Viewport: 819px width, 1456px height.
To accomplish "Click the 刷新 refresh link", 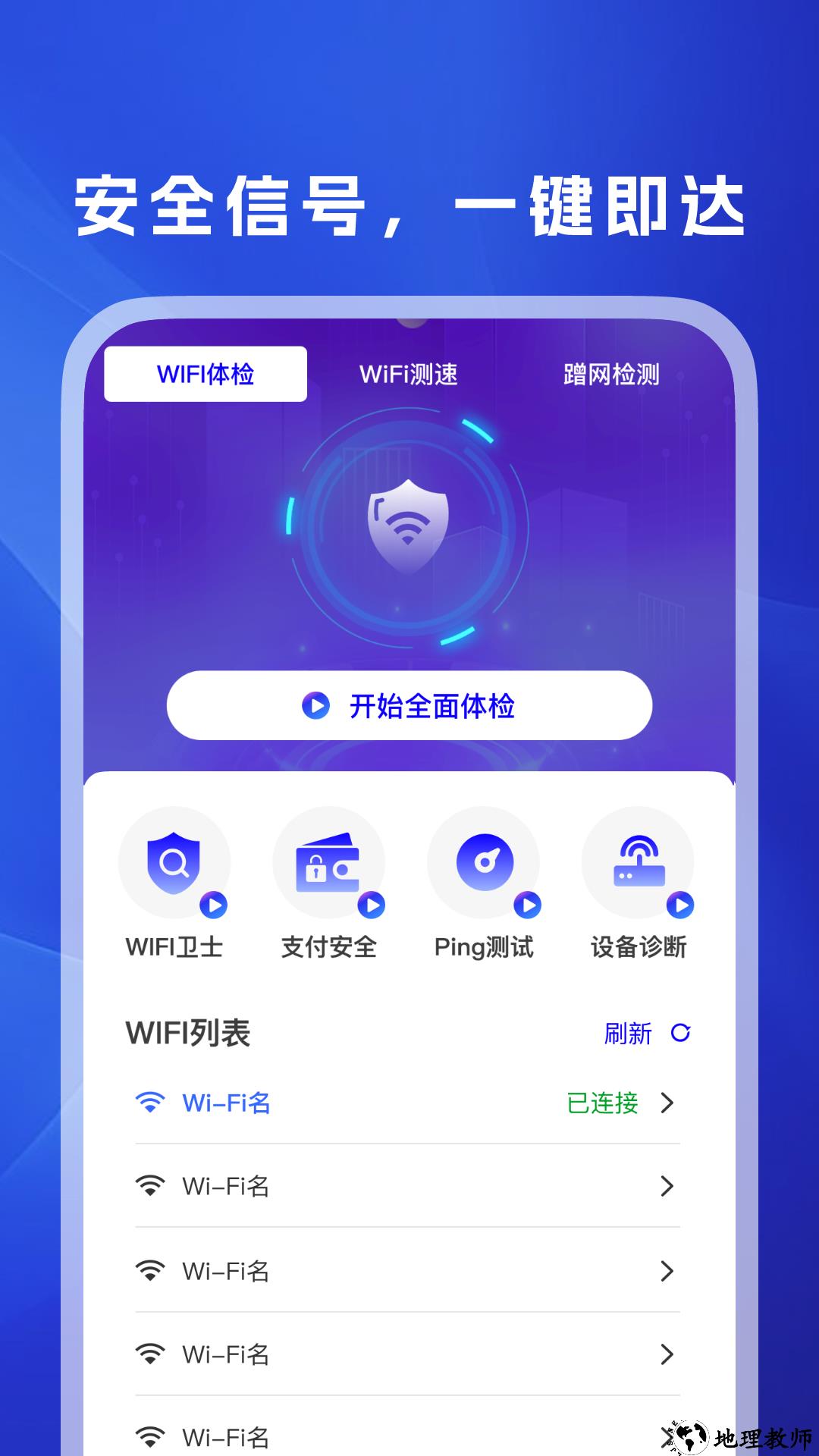I will pos(629,1034).
